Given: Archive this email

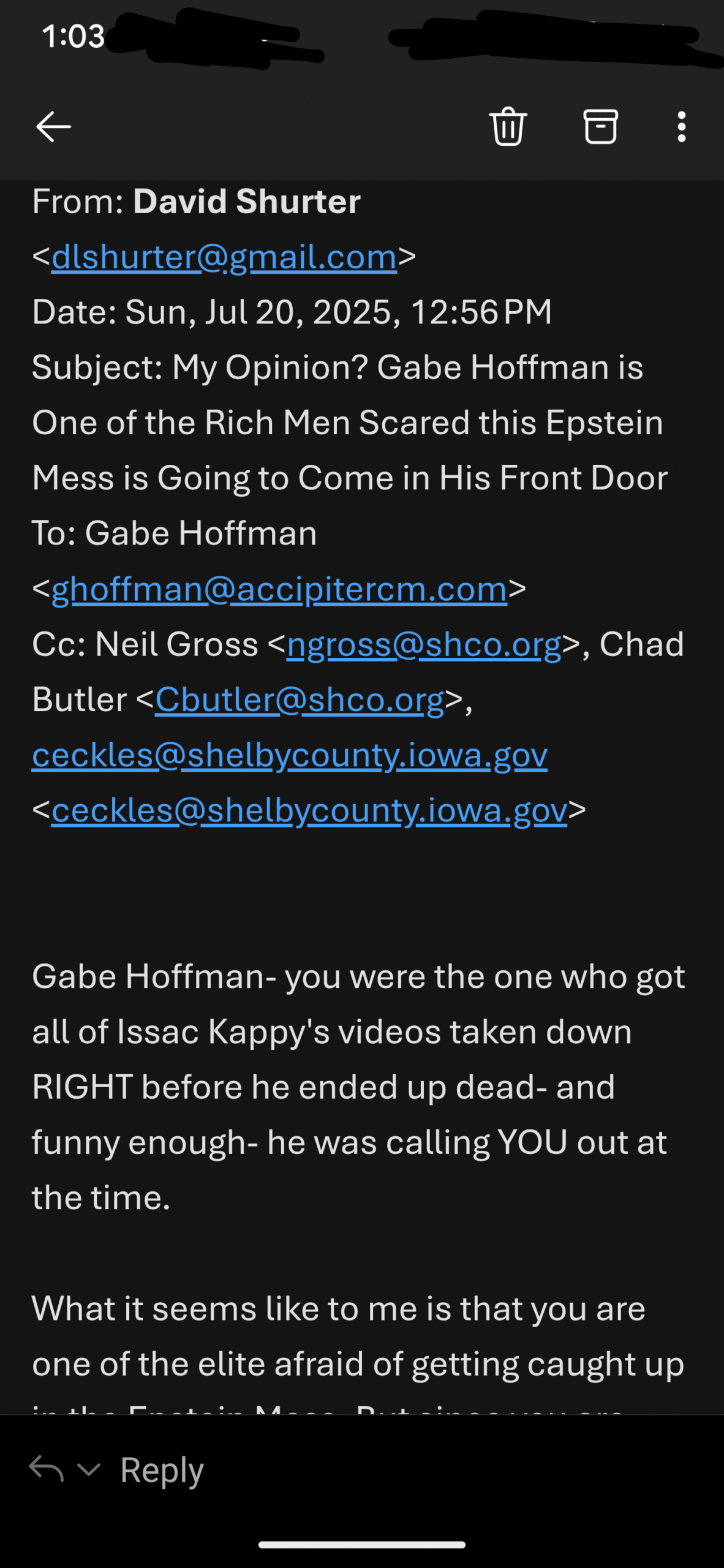Looking at the screenshot, I should click(x=600, y=126).
